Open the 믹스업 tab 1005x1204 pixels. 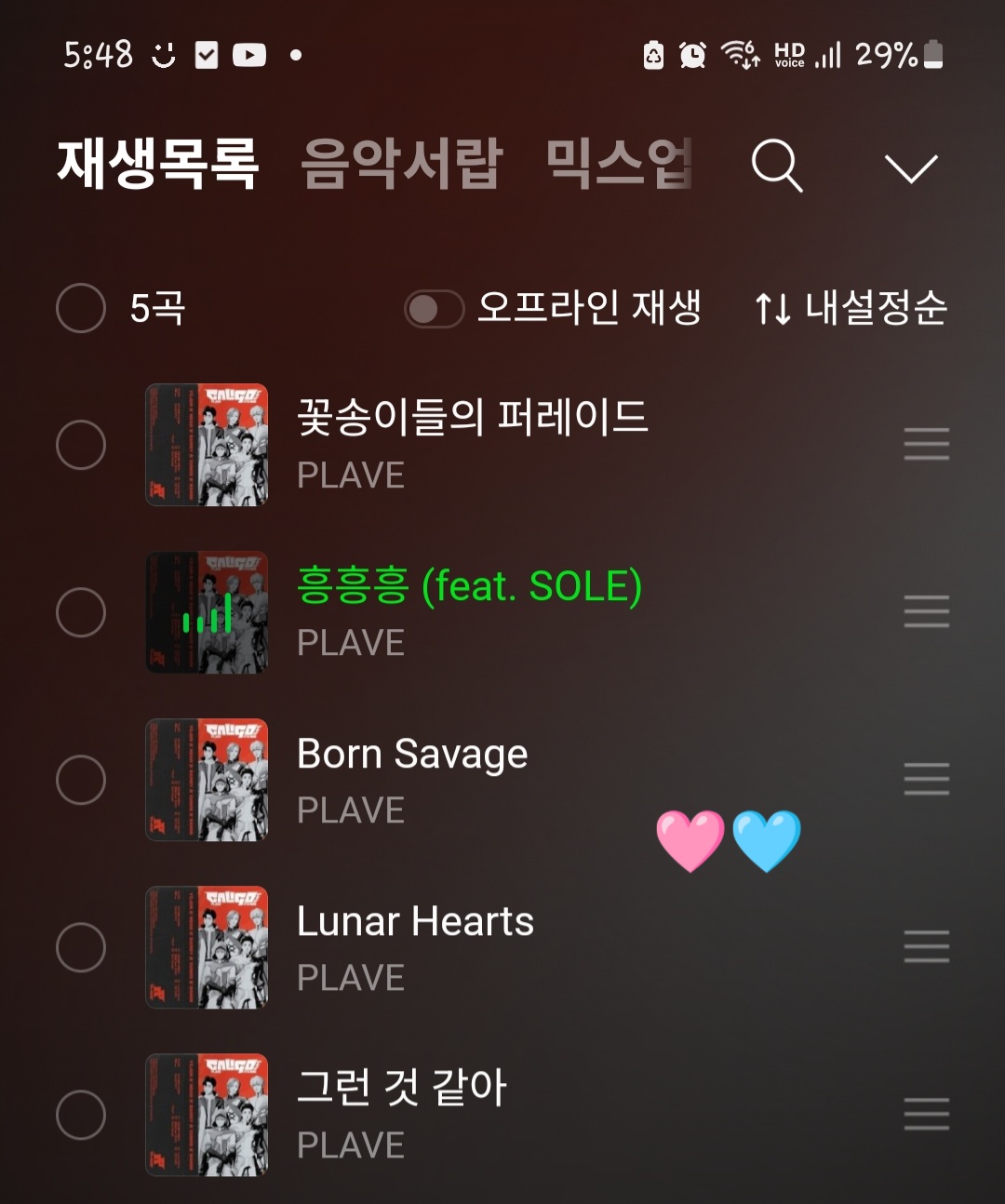(617, 164)
